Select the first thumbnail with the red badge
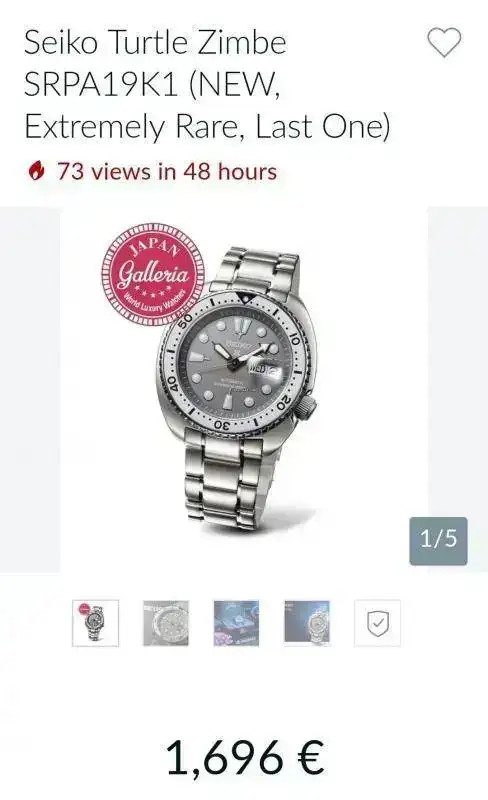Screen dimensions: 488x800 pyautogui.click(x=95, y=623)
